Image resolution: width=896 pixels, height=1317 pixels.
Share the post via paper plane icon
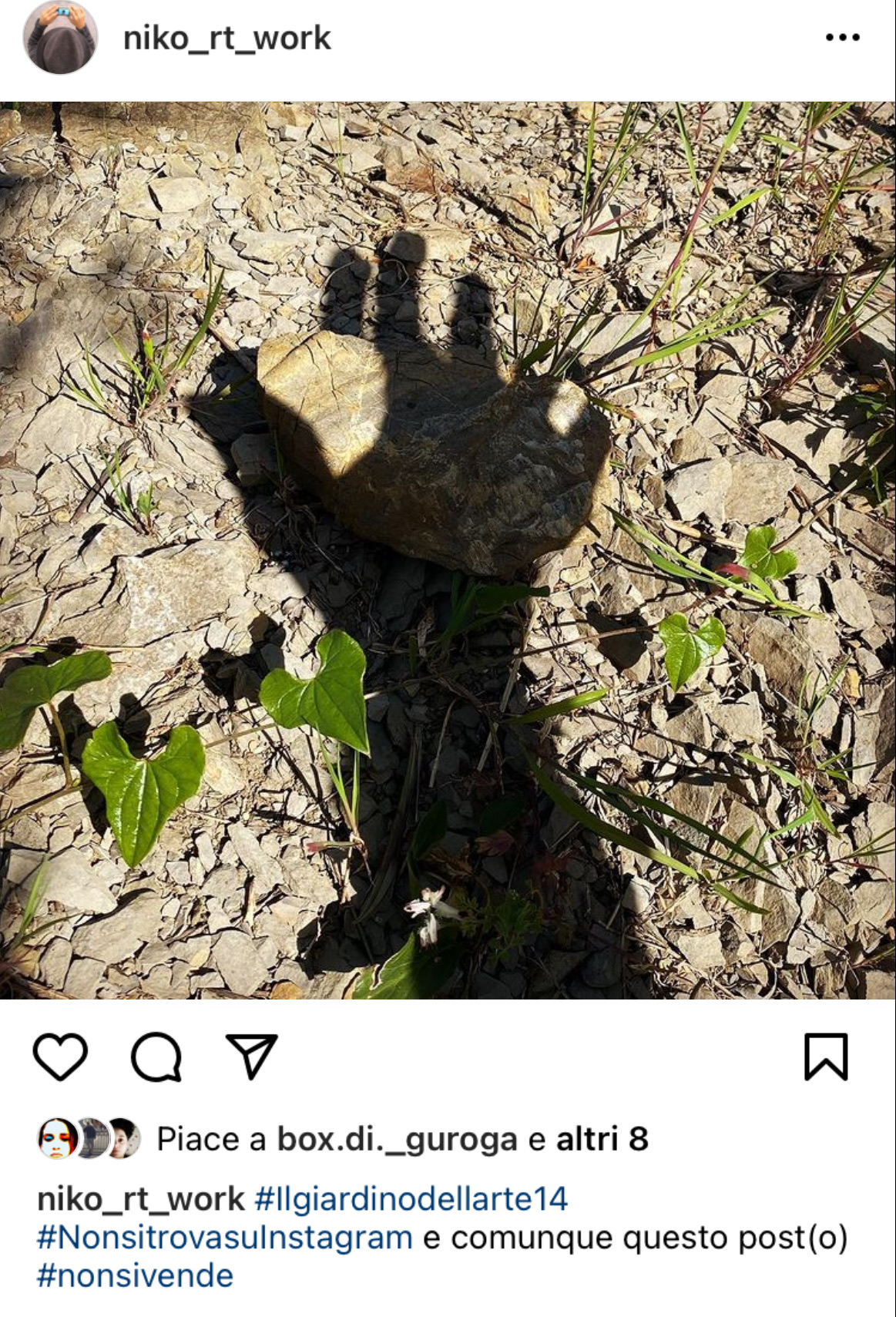coord(251,1057)
